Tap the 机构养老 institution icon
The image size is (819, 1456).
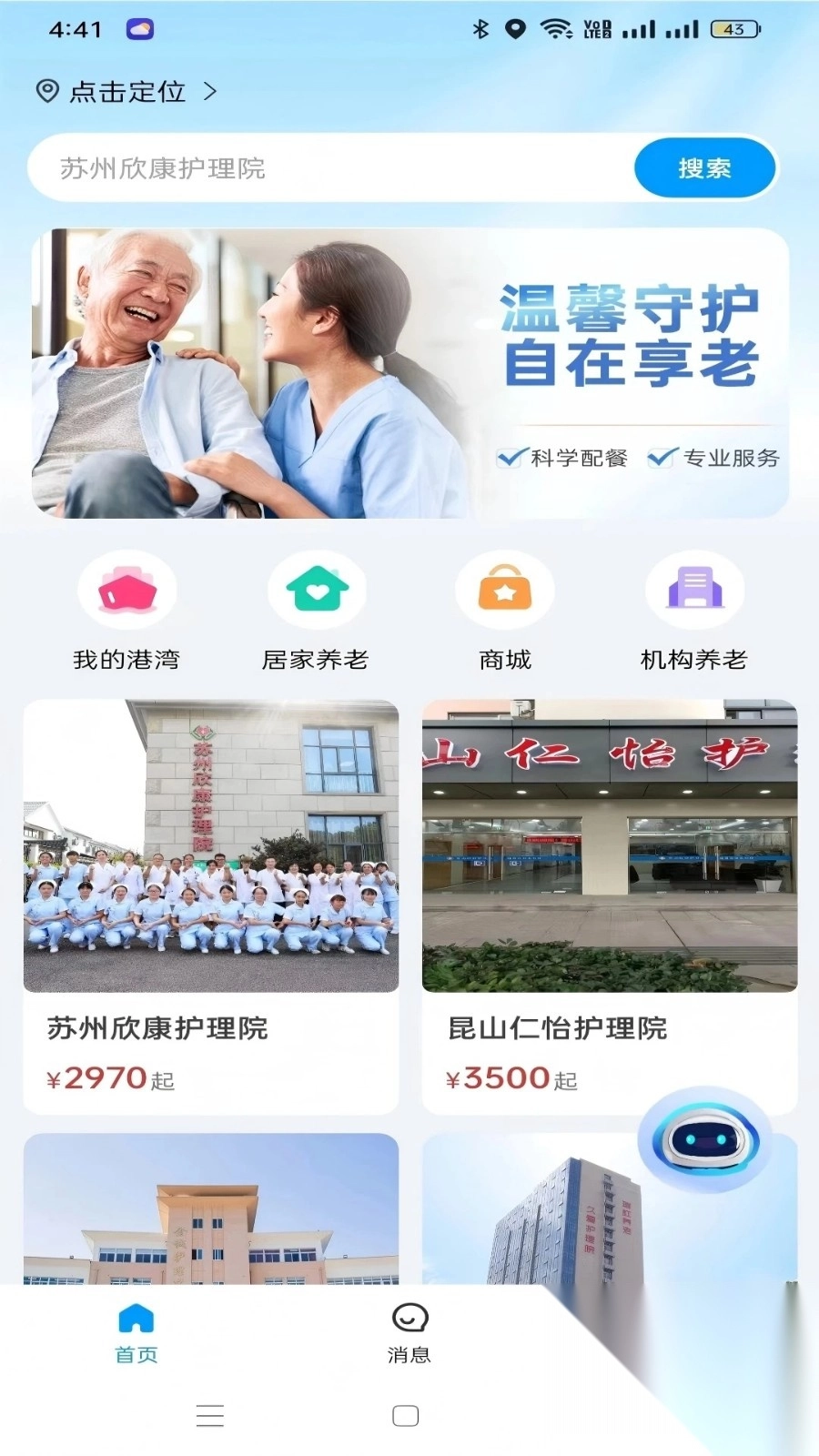[693, 590]
